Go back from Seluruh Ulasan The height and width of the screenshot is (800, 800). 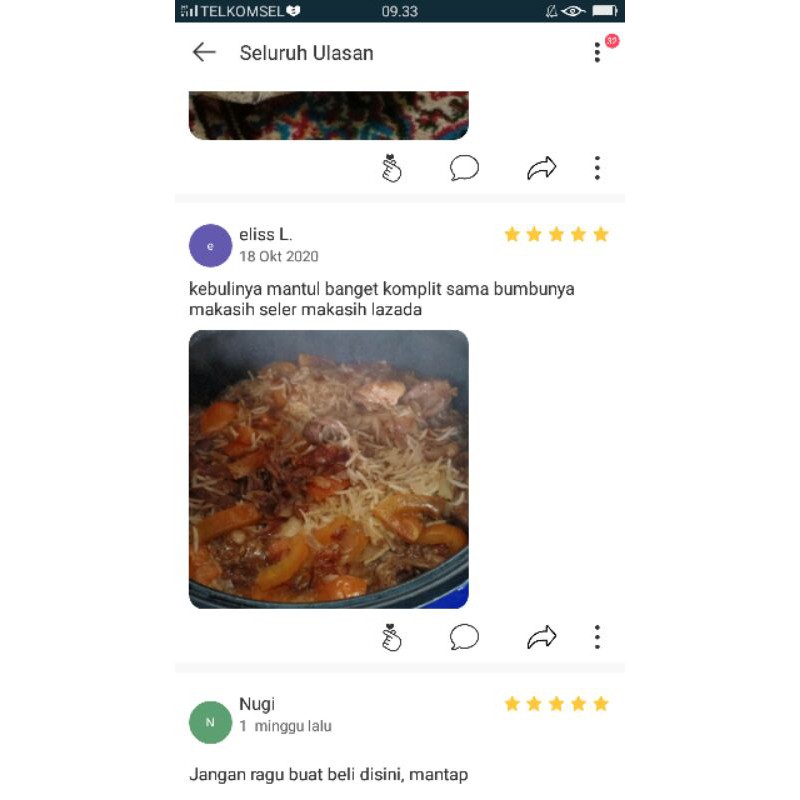pyautogui.click(x=204, y=53)
